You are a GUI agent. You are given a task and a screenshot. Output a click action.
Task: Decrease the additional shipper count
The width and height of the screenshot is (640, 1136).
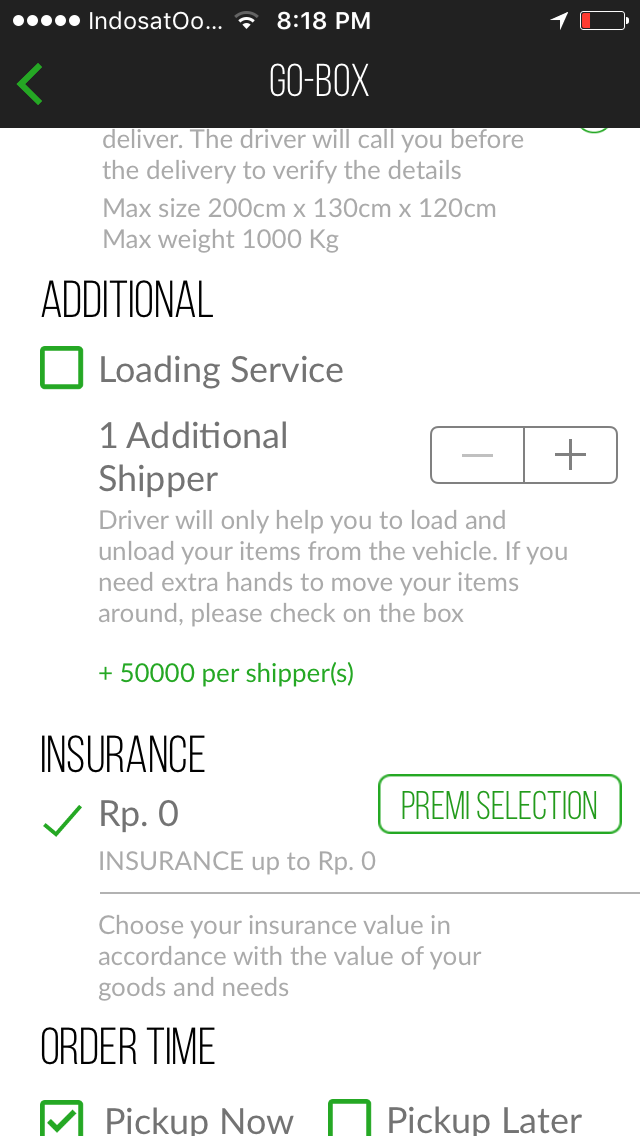tap(477, 456)
